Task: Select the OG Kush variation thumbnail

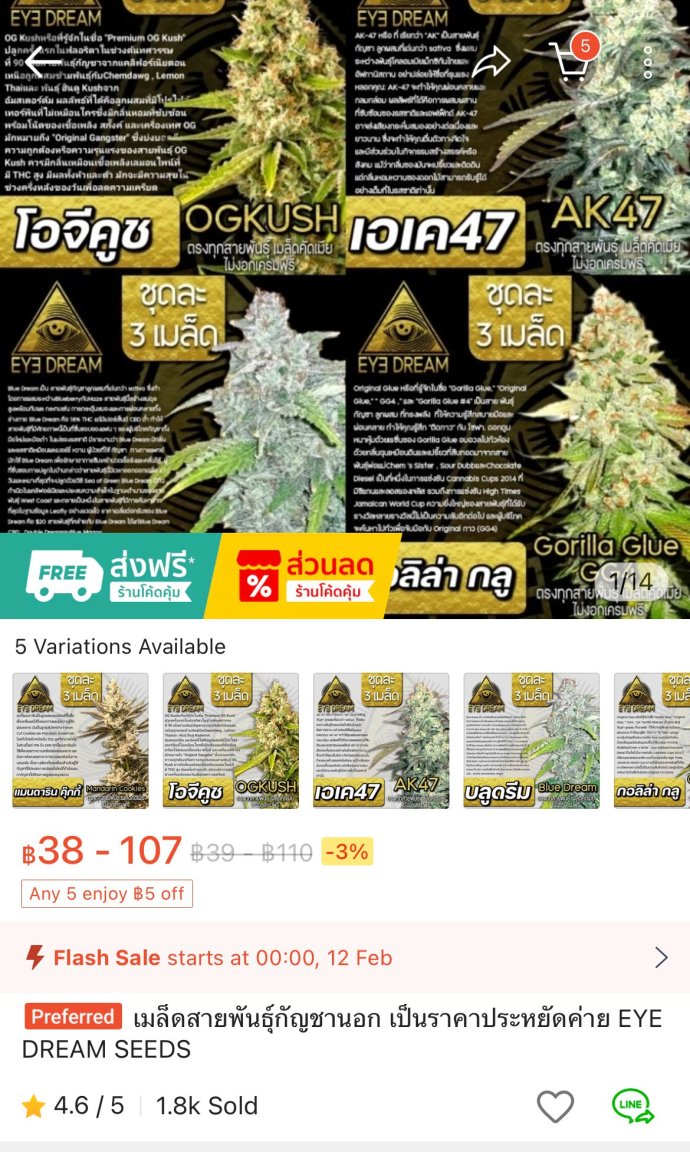Action: tap(231, 740)
